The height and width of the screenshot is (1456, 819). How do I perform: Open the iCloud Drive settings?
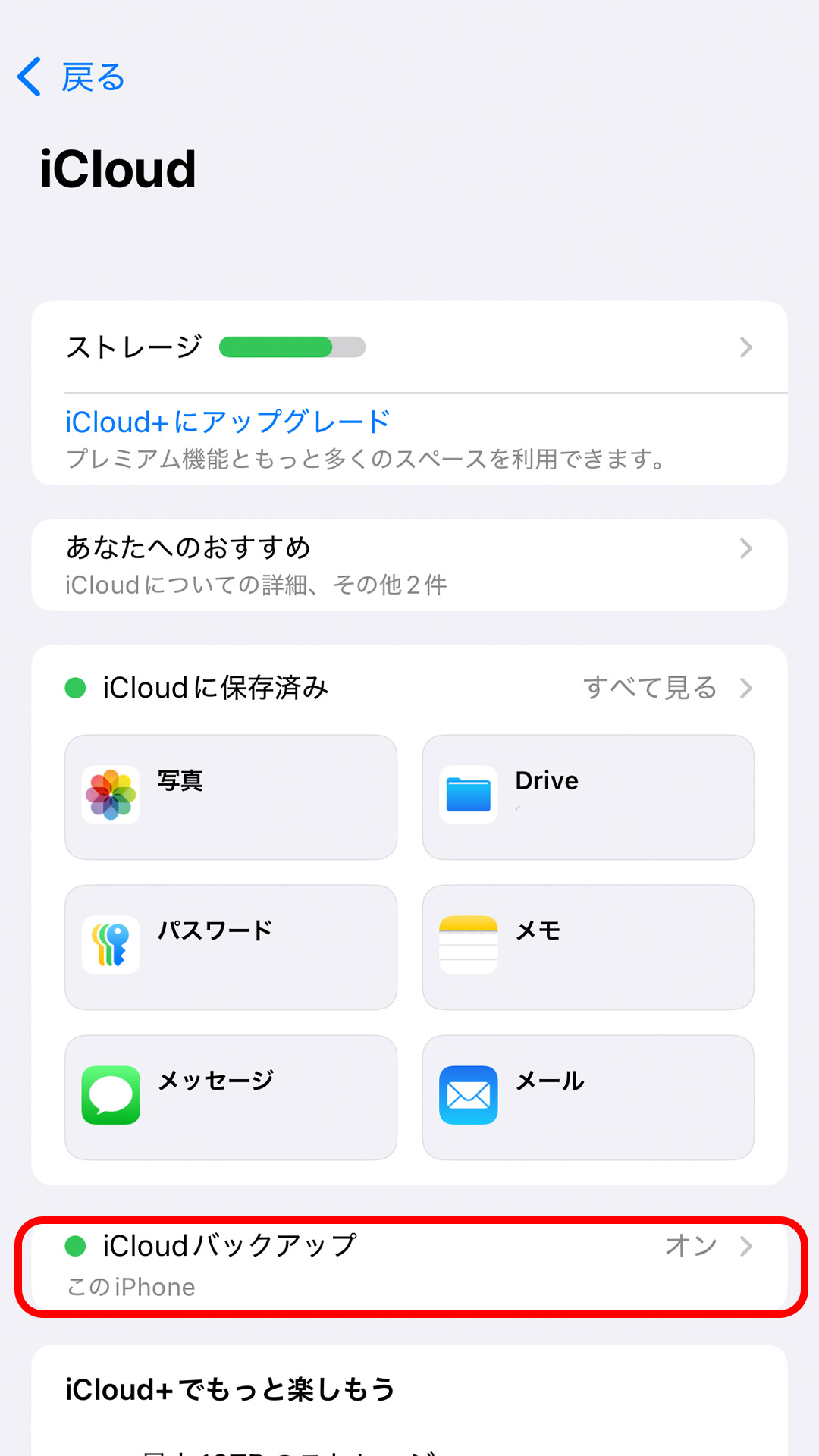click(x=588, y=795)
